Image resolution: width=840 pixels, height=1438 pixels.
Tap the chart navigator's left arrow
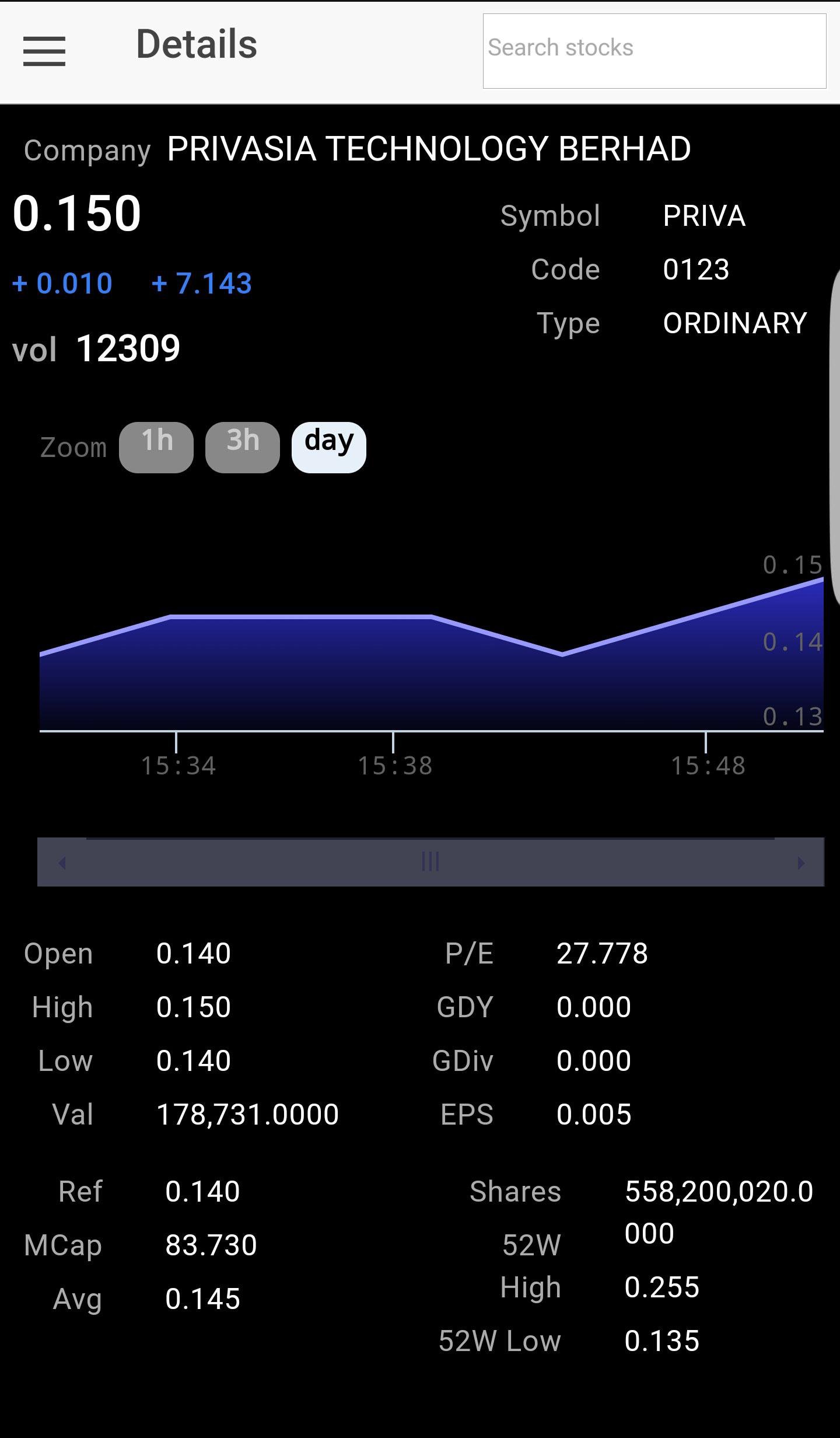pyautogui.click(x=62, y=863)
